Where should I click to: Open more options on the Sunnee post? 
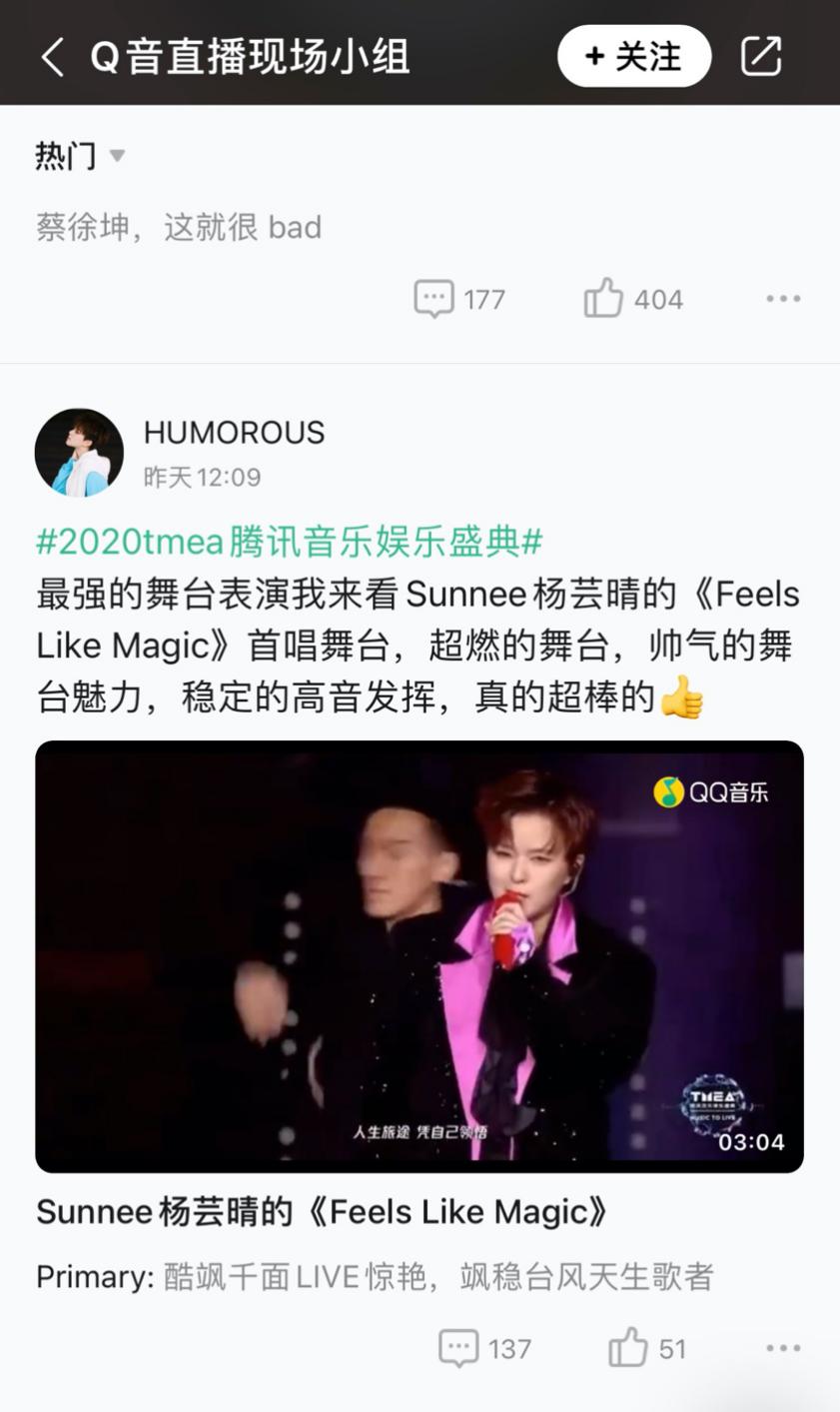[x=784, y=1347]
